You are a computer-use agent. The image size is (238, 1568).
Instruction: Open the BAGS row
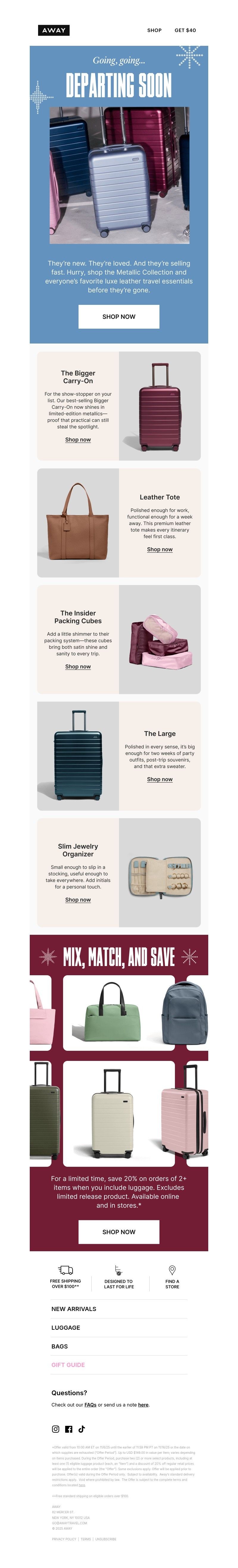[x=60, y=1346]
